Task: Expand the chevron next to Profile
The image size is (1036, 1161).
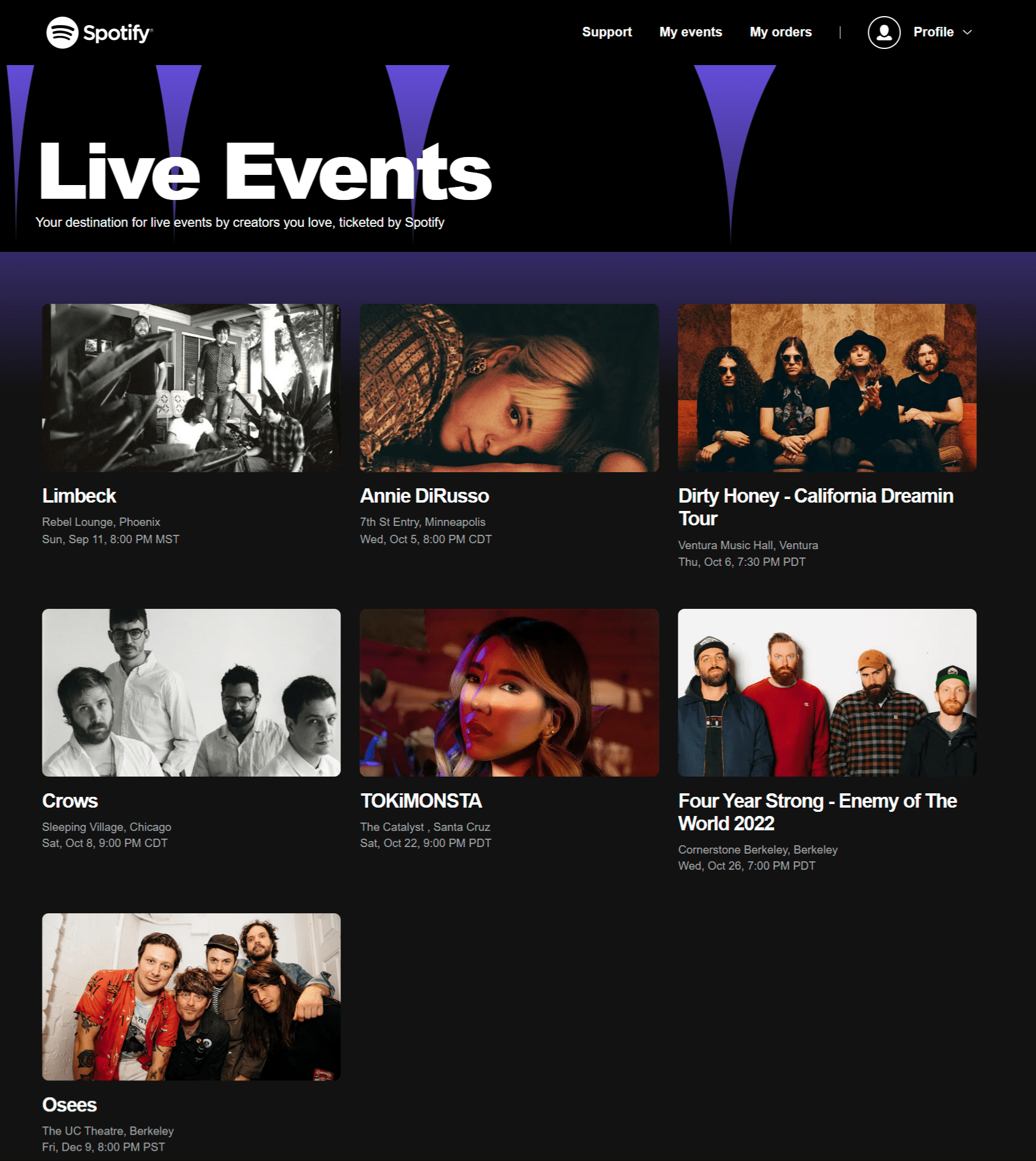Action: [968, 33]
